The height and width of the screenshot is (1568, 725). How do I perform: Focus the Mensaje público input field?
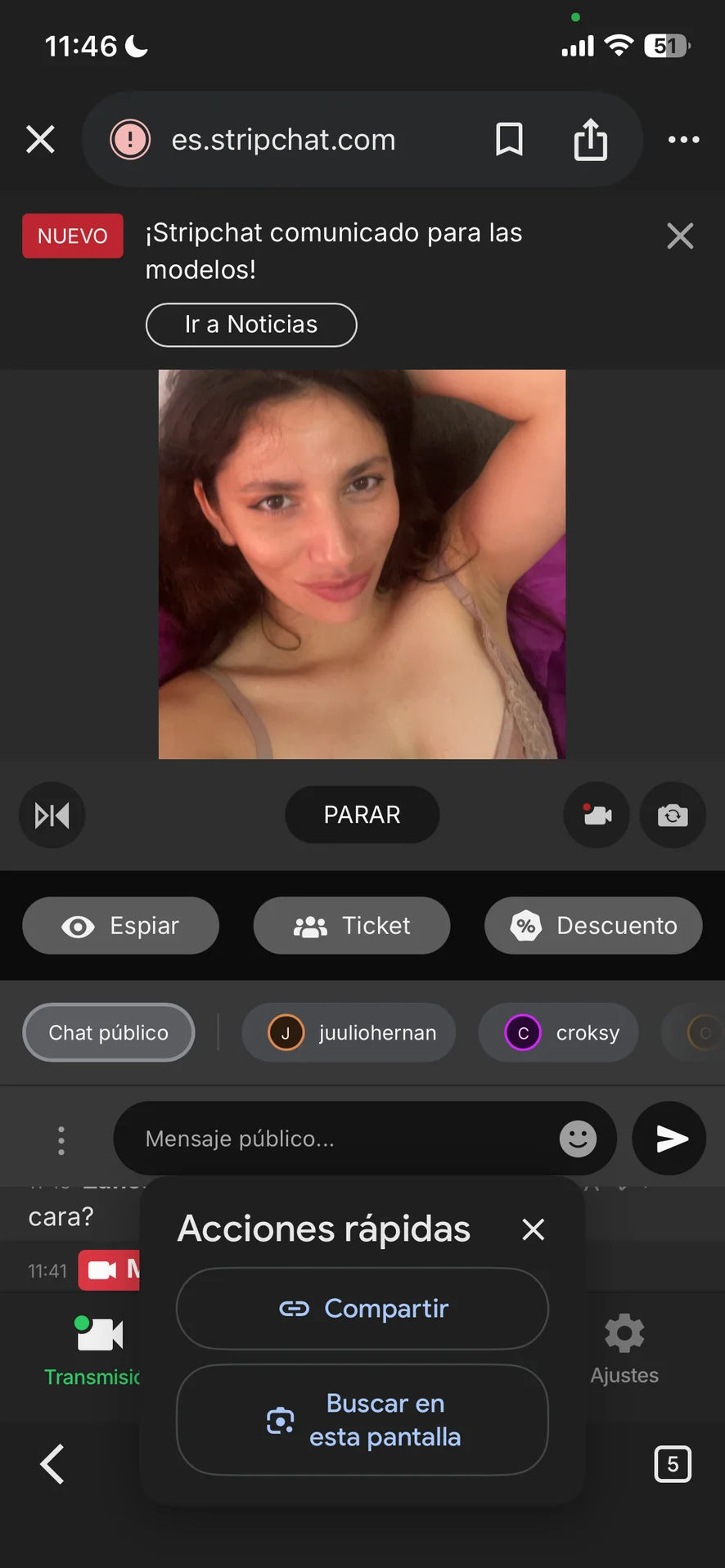(335, 1139)
